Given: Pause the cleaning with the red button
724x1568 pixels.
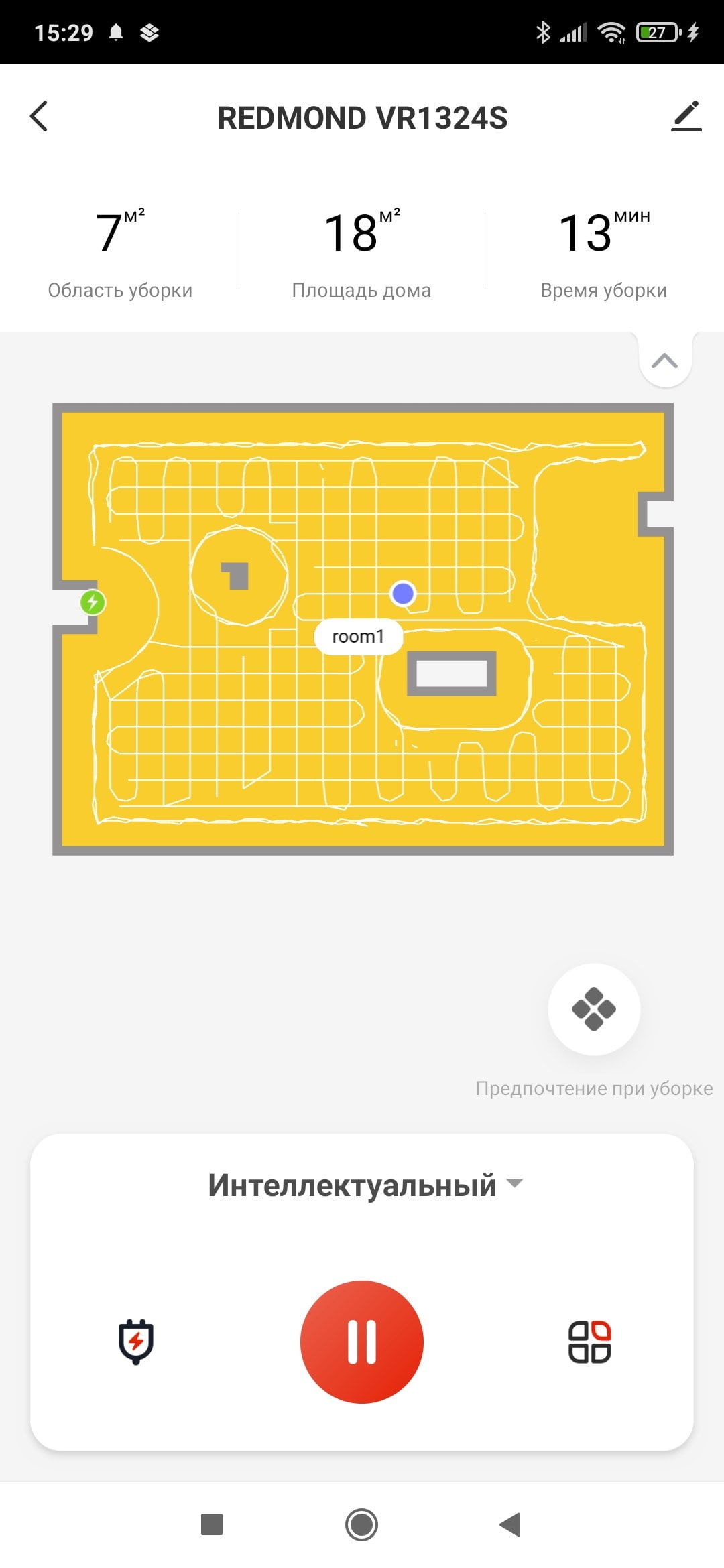Looking at the screenshot, I should coord(362,1342).
